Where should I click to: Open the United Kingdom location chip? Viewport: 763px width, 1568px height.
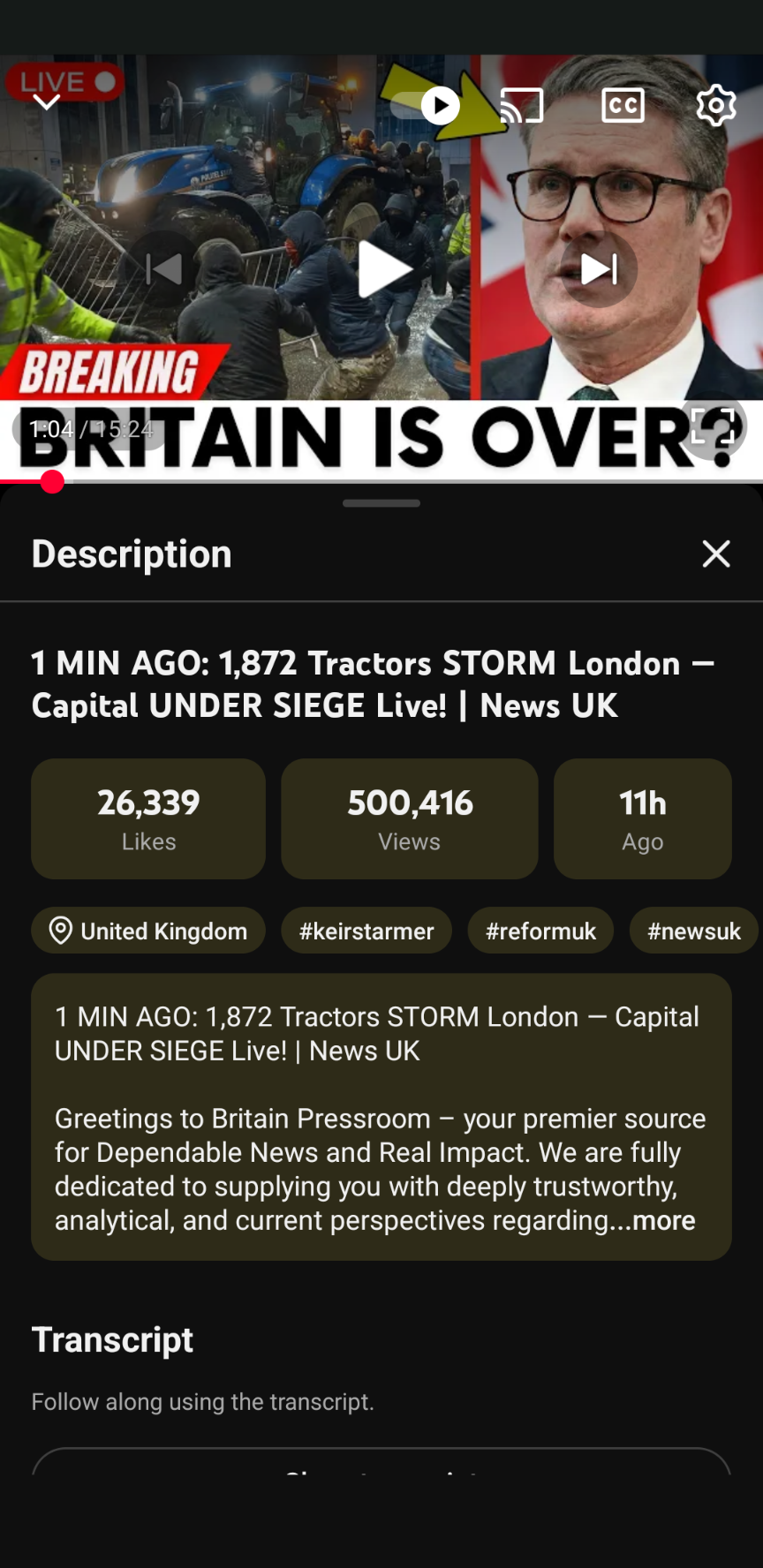coord(148,931)
